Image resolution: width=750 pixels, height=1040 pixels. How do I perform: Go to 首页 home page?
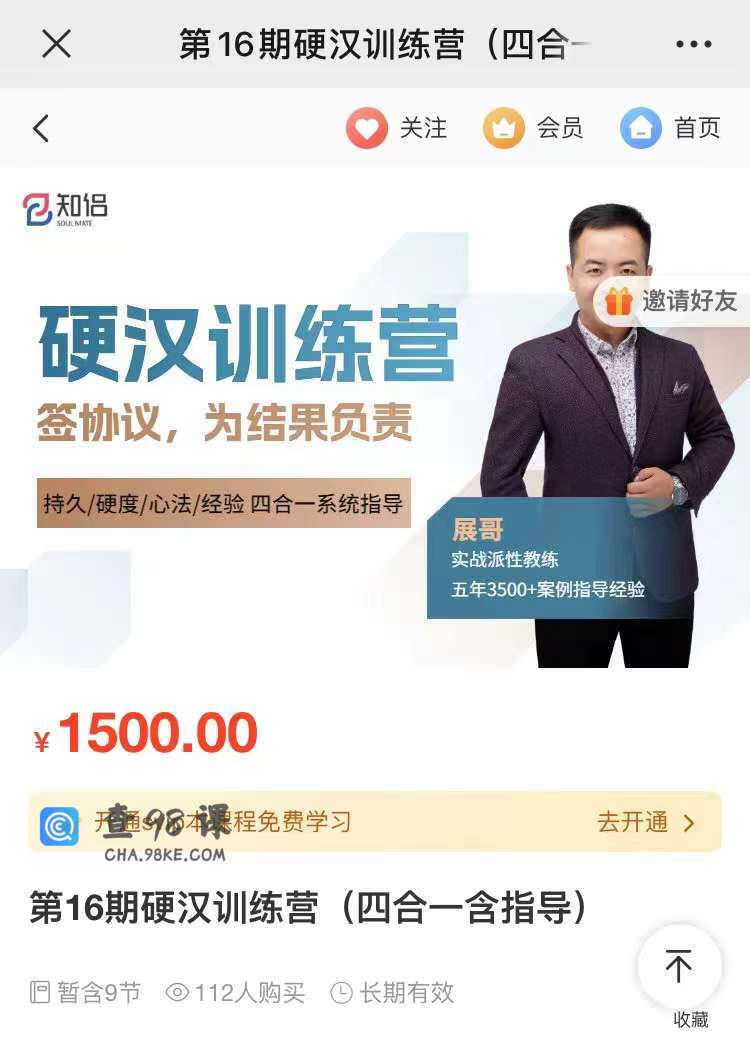(671, 128)
